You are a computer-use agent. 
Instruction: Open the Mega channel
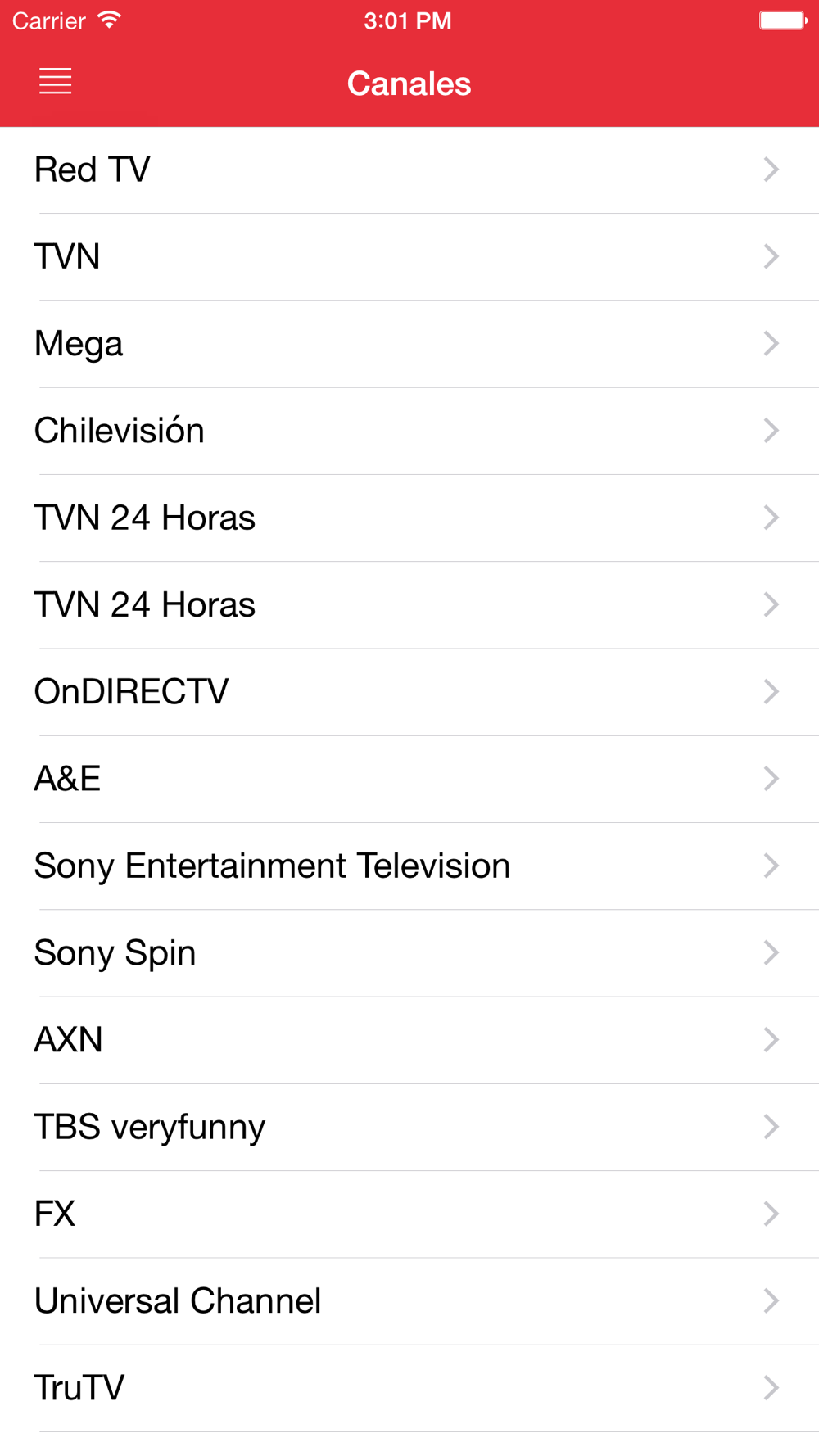(409, 344)
